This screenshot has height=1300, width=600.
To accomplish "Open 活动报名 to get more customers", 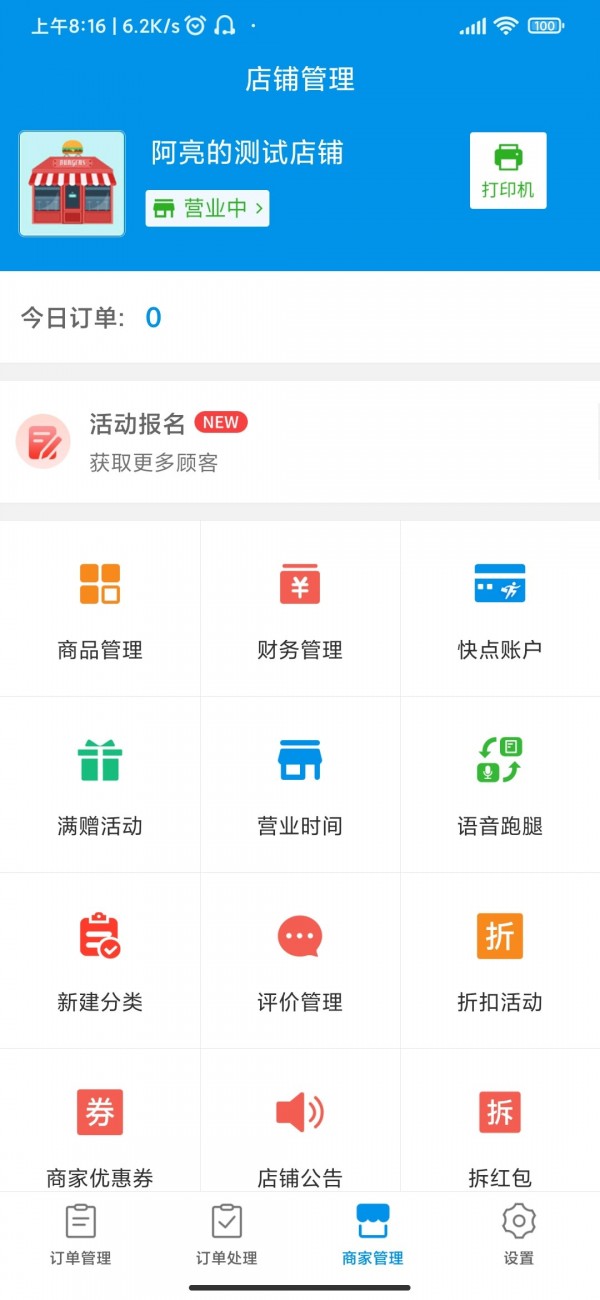I will (x=300, y=441).
